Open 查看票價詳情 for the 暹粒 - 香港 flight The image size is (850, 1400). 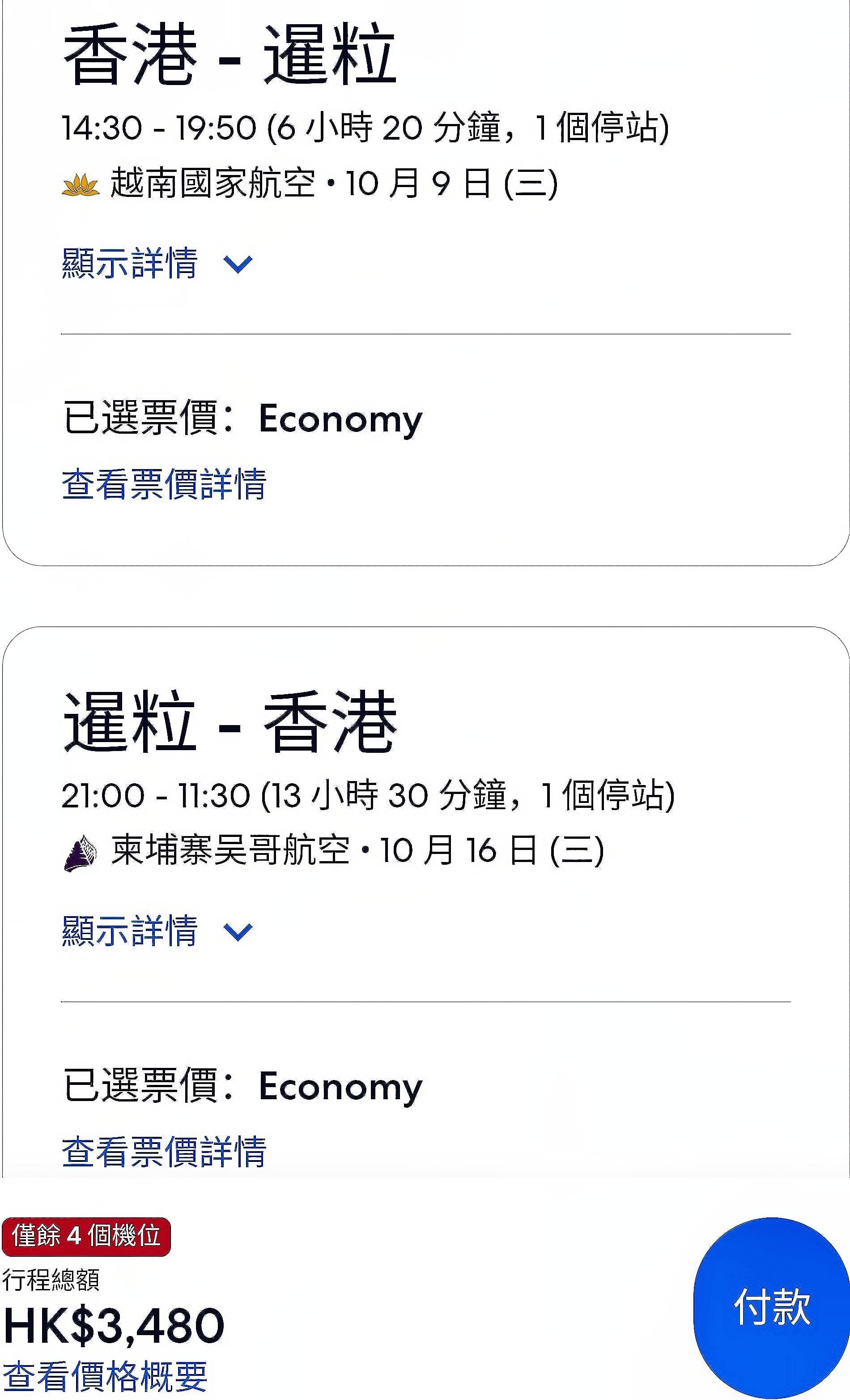164,1152
